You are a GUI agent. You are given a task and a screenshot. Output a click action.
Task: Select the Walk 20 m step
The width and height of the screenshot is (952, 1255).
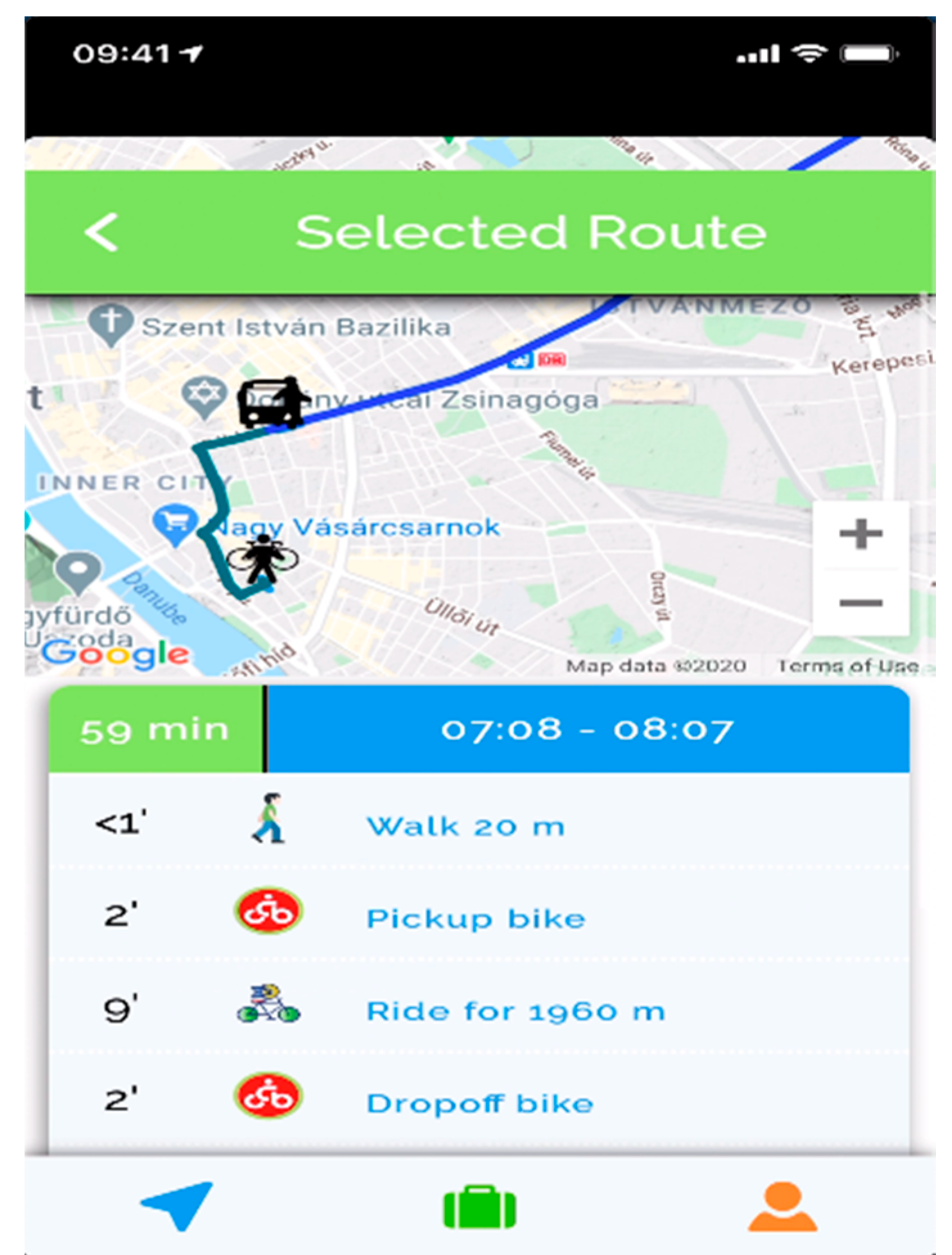click(x=465, y=826)
